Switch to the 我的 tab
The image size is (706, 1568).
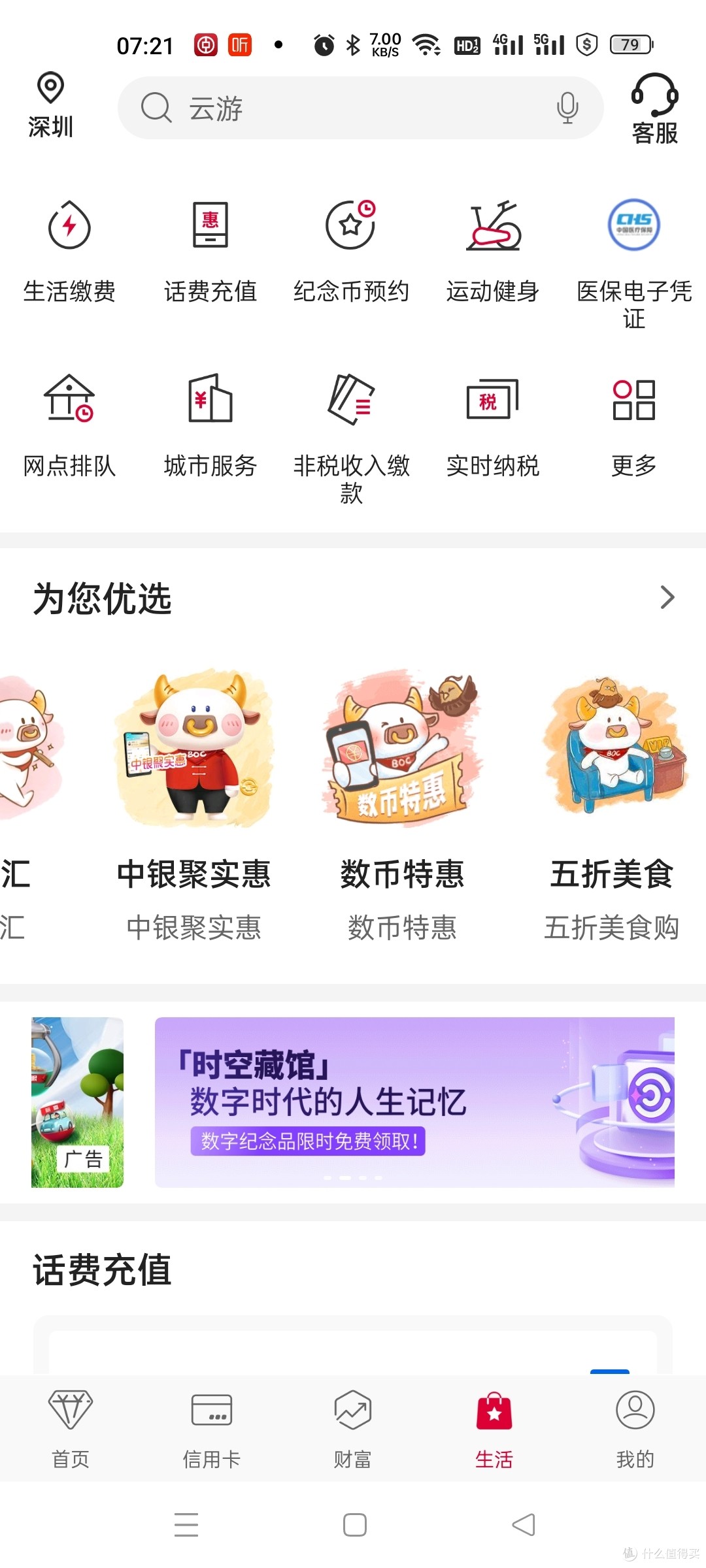point(635,1429)
